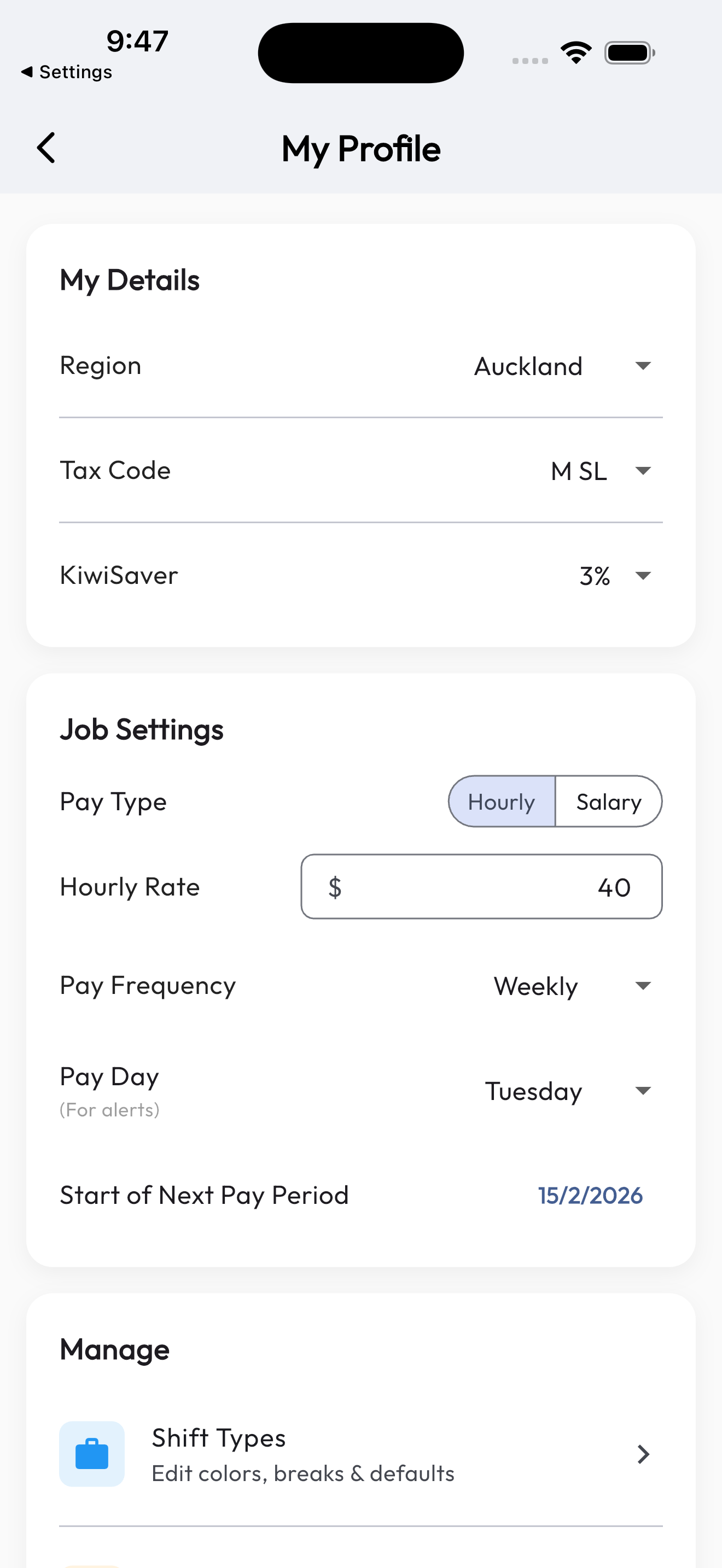Switch pay type to Salary
The width and height of the screenshot is (722, 1568).
click(608, 801)
